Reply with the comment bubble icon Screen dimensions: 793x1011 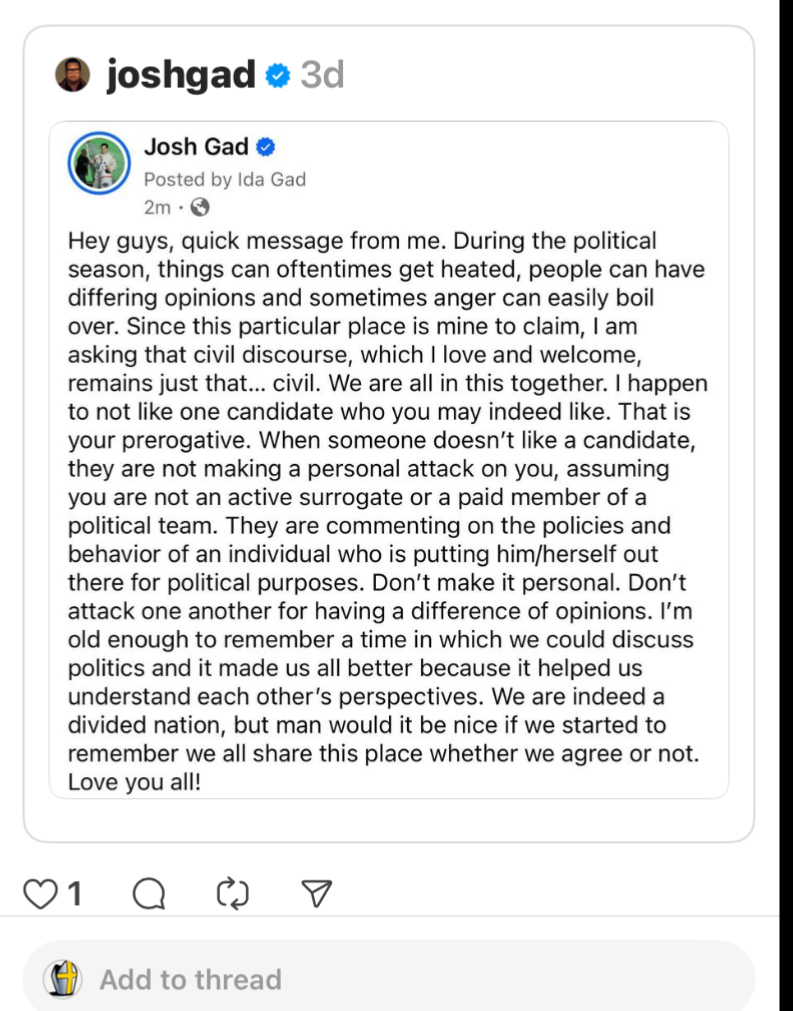tap(149, 893)
